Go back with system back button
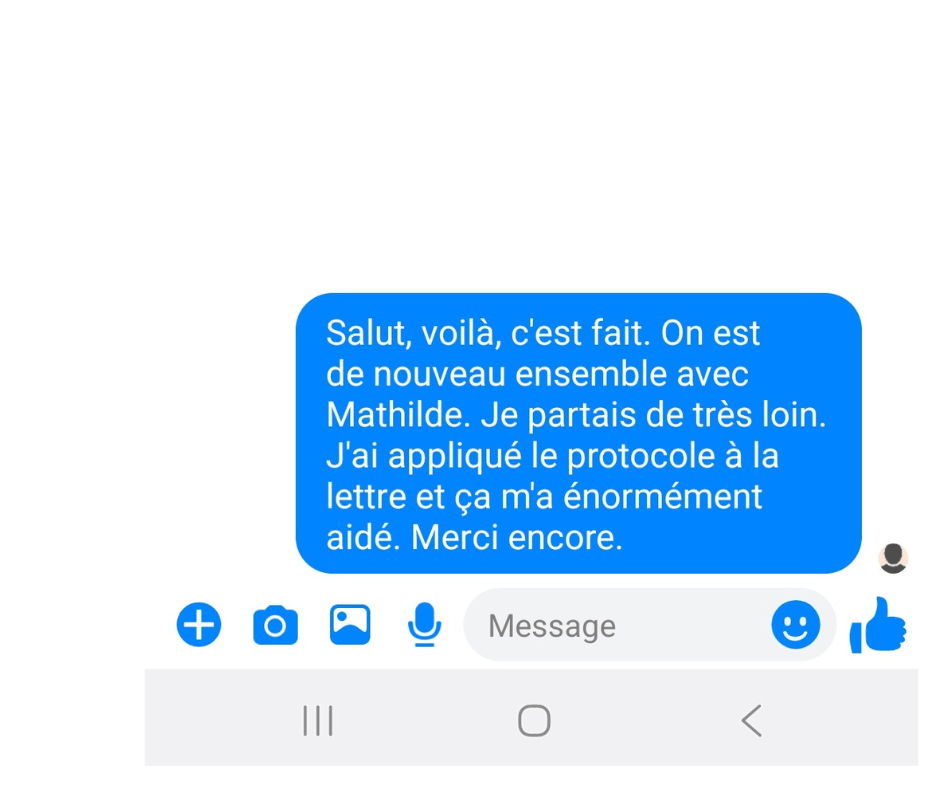Image resolution: width=940 pixels, height=788 pixels. pyautogui.click(x=752, y=720)
